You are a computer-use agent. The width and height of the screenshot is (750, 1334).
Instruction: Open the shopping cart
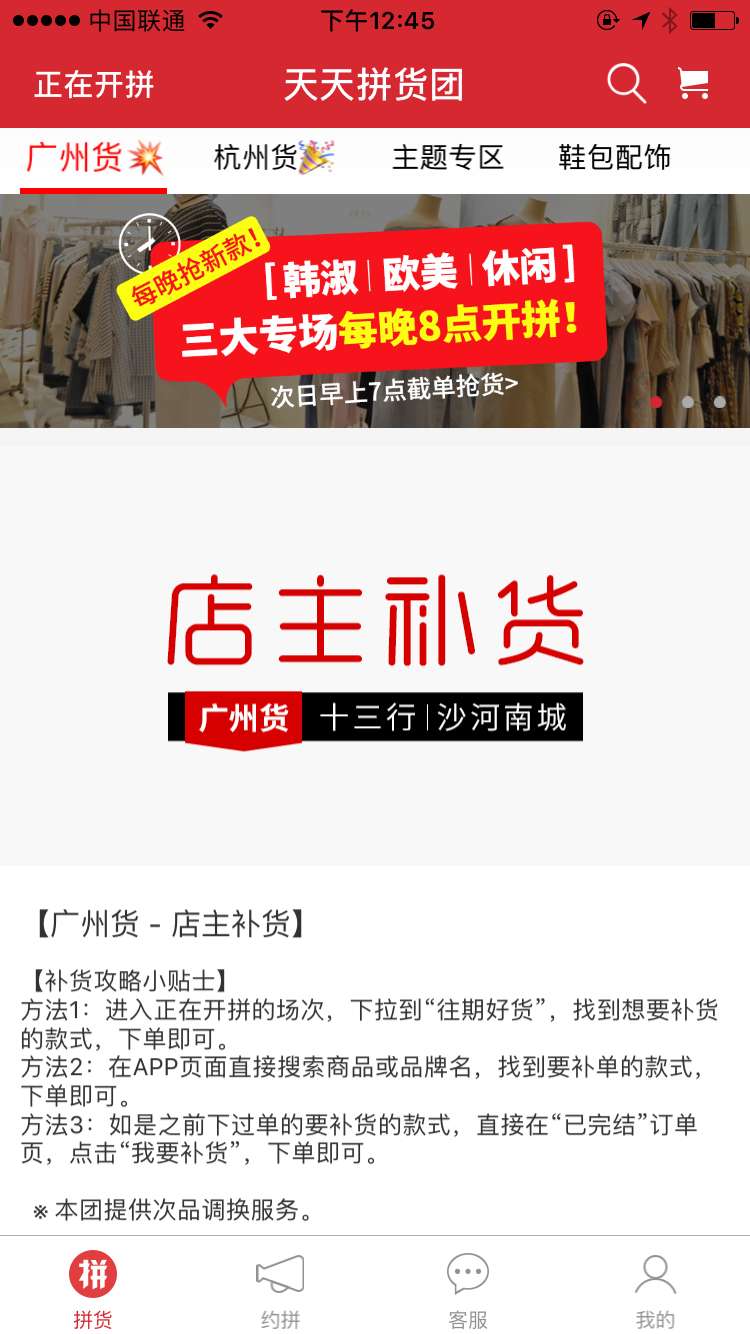(693, 84)
